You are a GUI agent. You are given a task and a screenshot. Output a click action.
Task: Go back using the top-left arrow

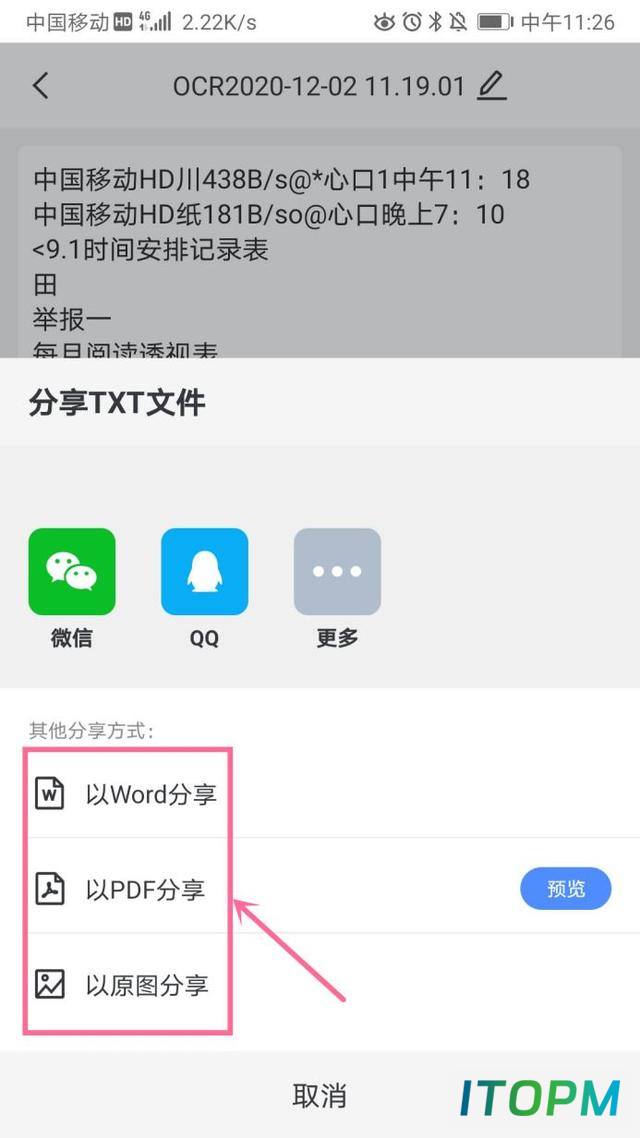click(41, 86)
